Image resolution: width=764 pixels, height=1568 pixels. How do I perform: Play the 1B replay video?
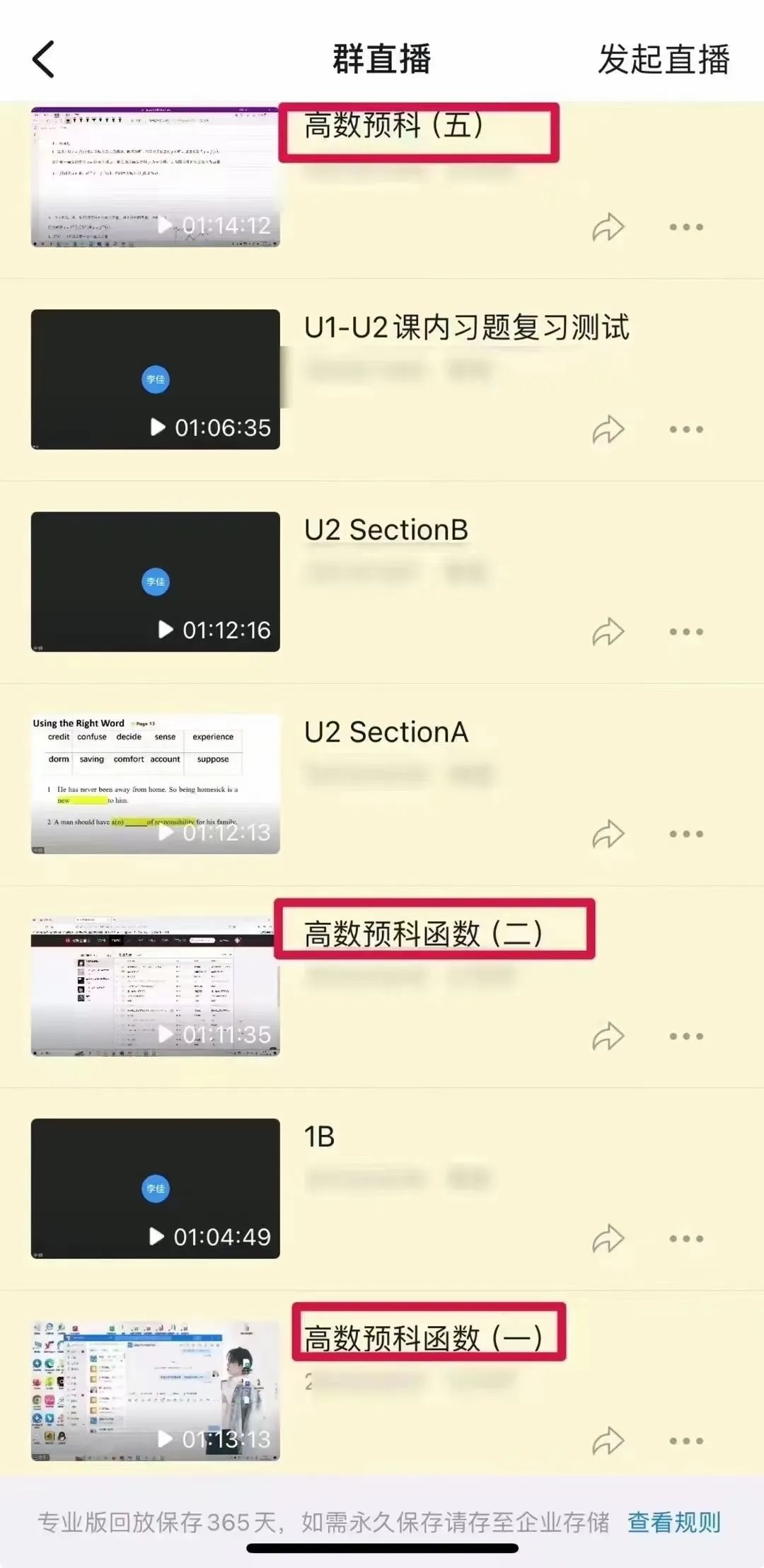156,1189
